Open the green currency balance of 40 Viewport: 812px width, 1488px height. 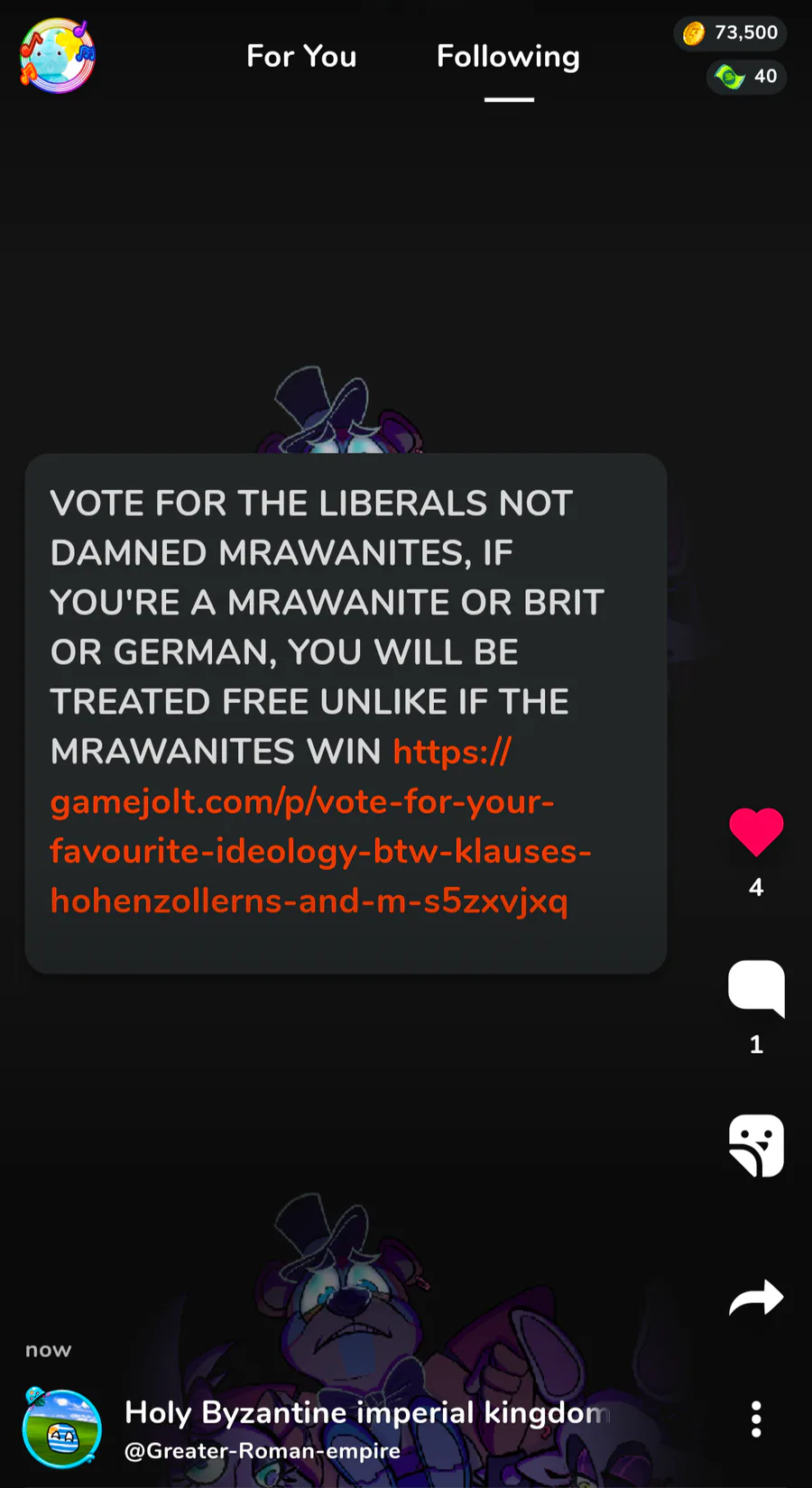point(746,77)
